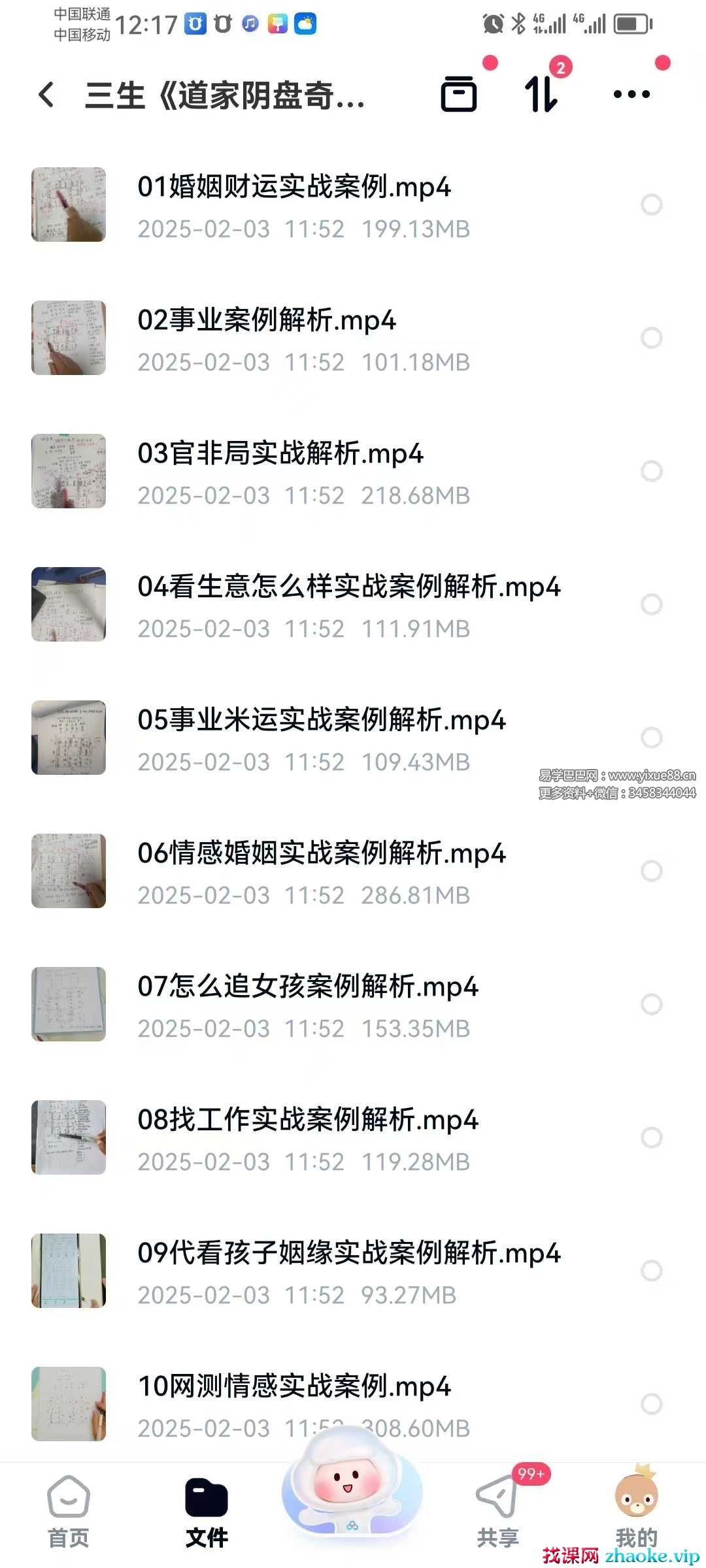Open 08找工作实战案例解析.mp4

pyautogui.click(x=308, y=1120)
